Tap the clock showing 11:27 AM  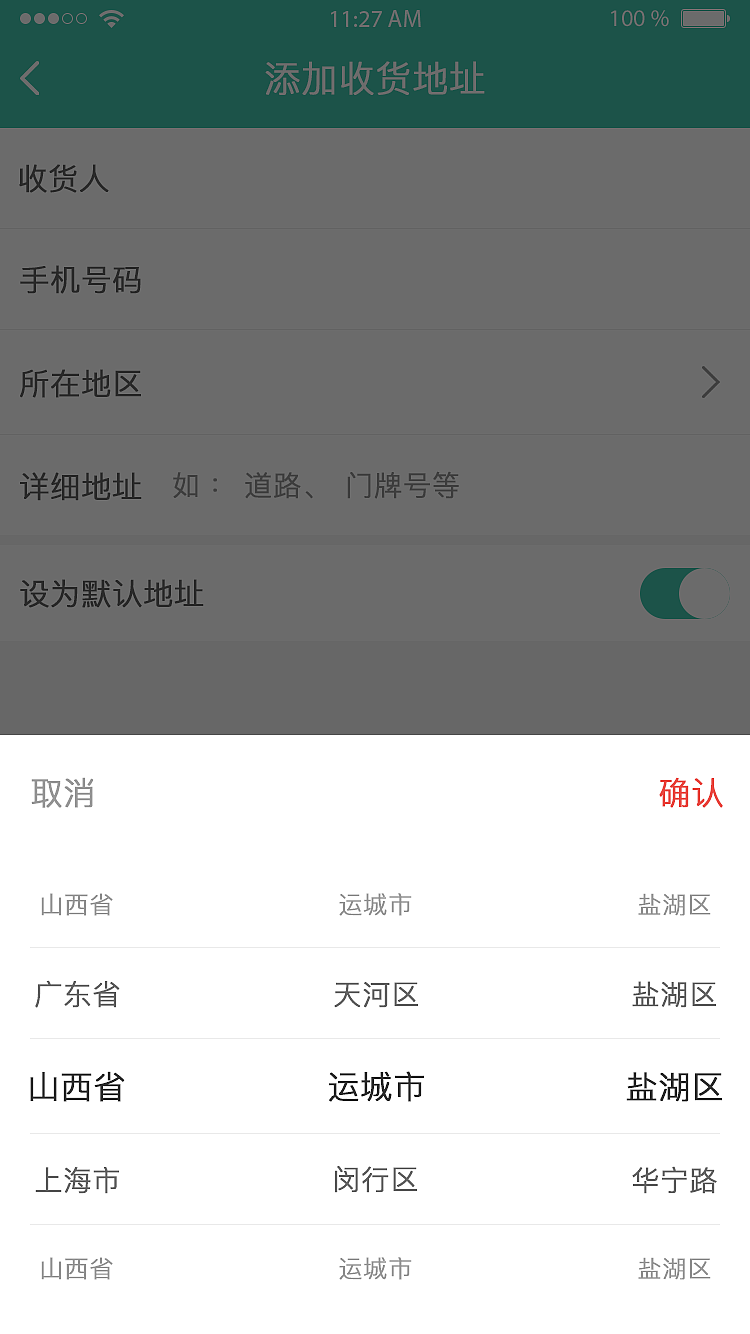[374, 18]
